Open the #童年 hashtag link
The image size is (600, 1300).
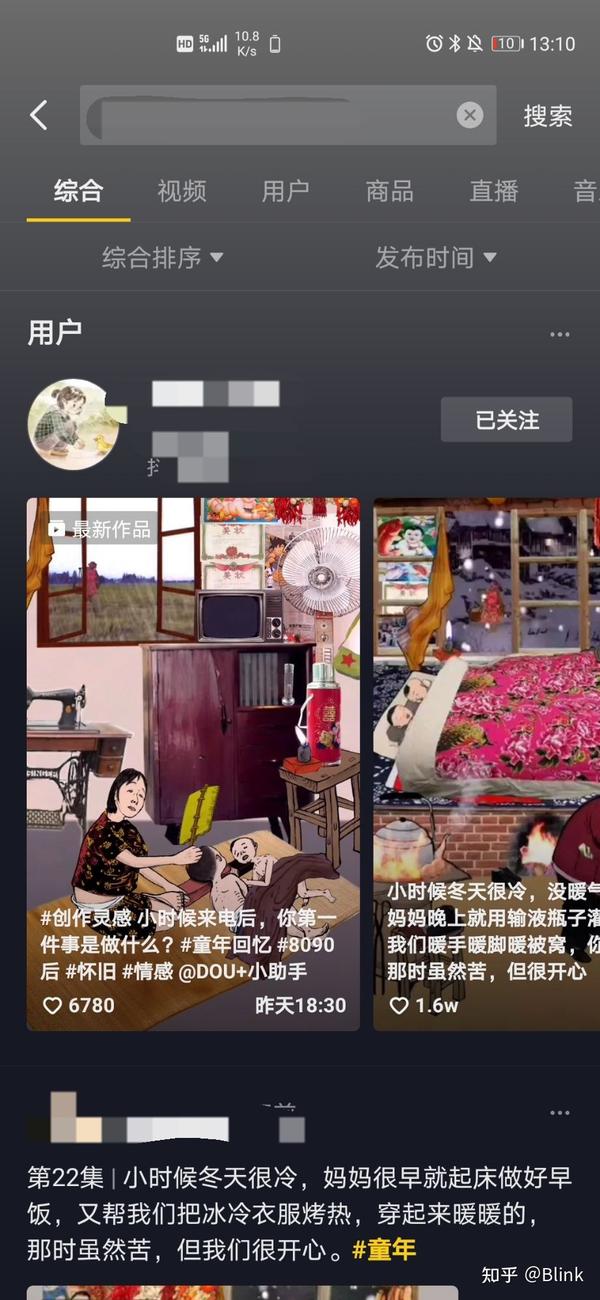(x=384, y=1250)
